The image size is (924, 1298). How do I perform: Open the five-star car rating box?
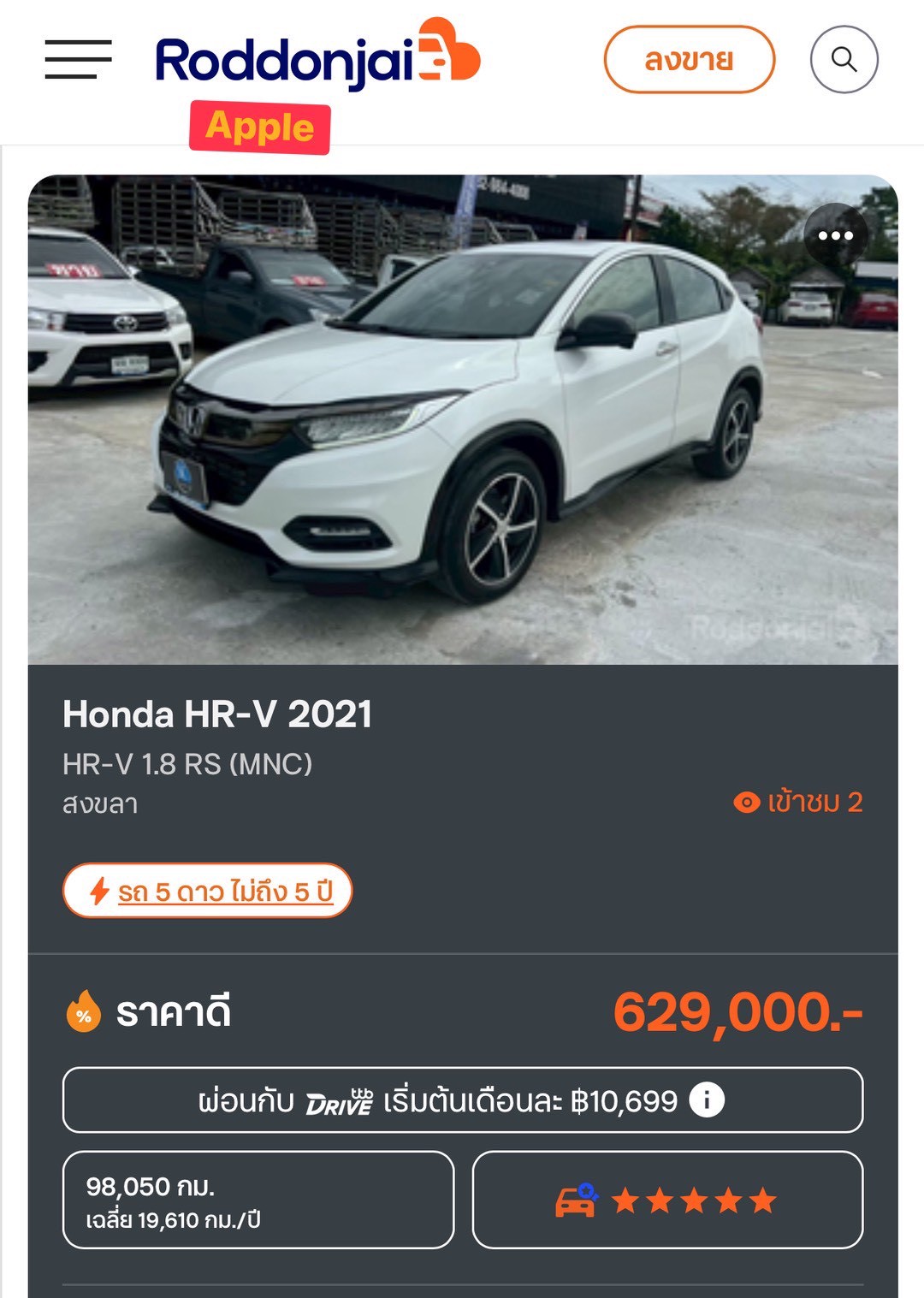667,1200
